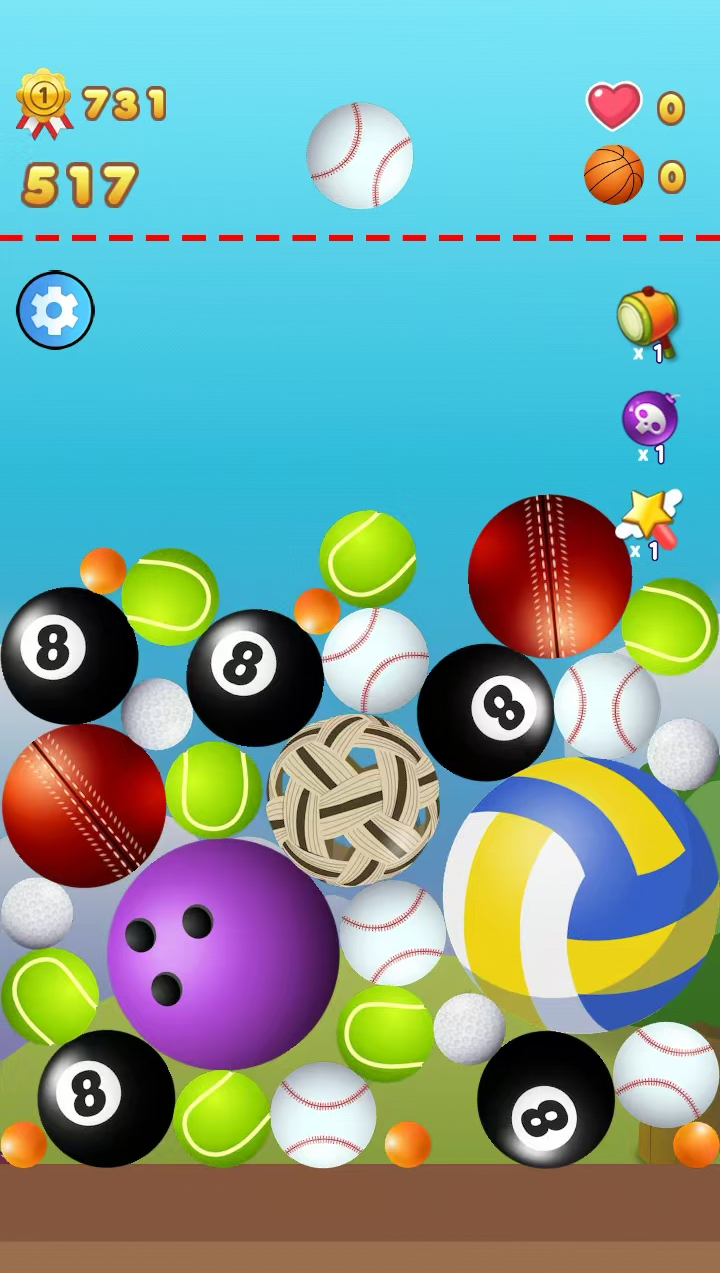
Task: Use the star wand power-up
Action: 650,518
